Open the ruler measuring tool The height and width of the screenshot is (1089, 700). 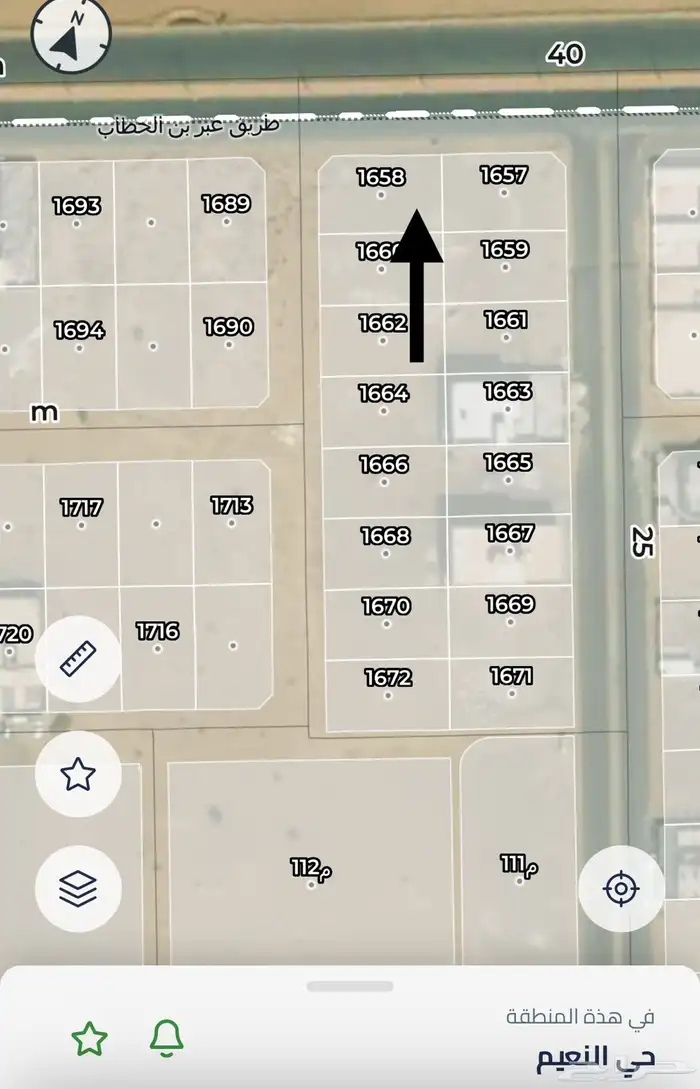click(x=78, y=659)
